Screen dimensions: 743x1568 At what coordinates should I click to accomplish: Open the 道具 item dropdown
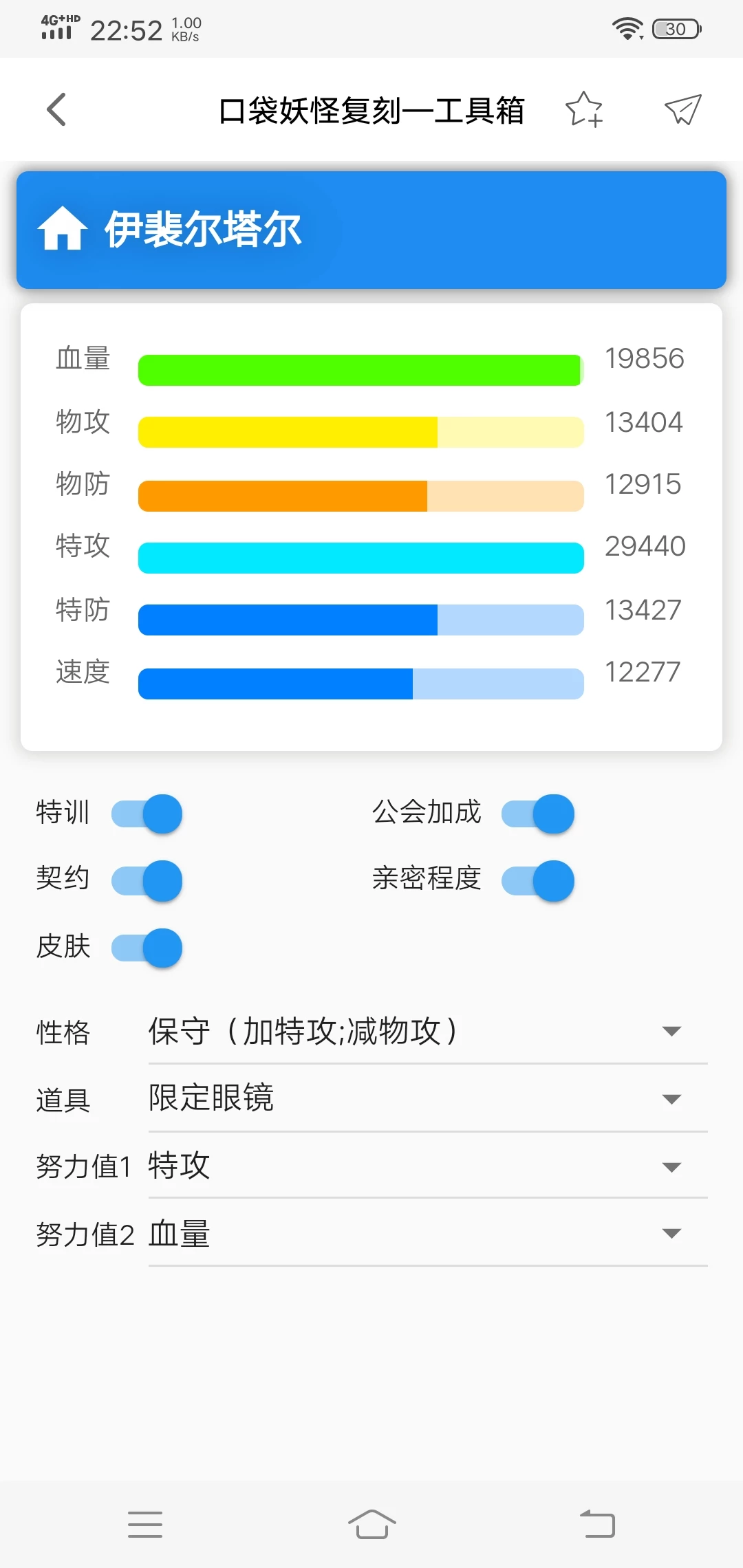pyautogui.click(x=427, y=1098)
